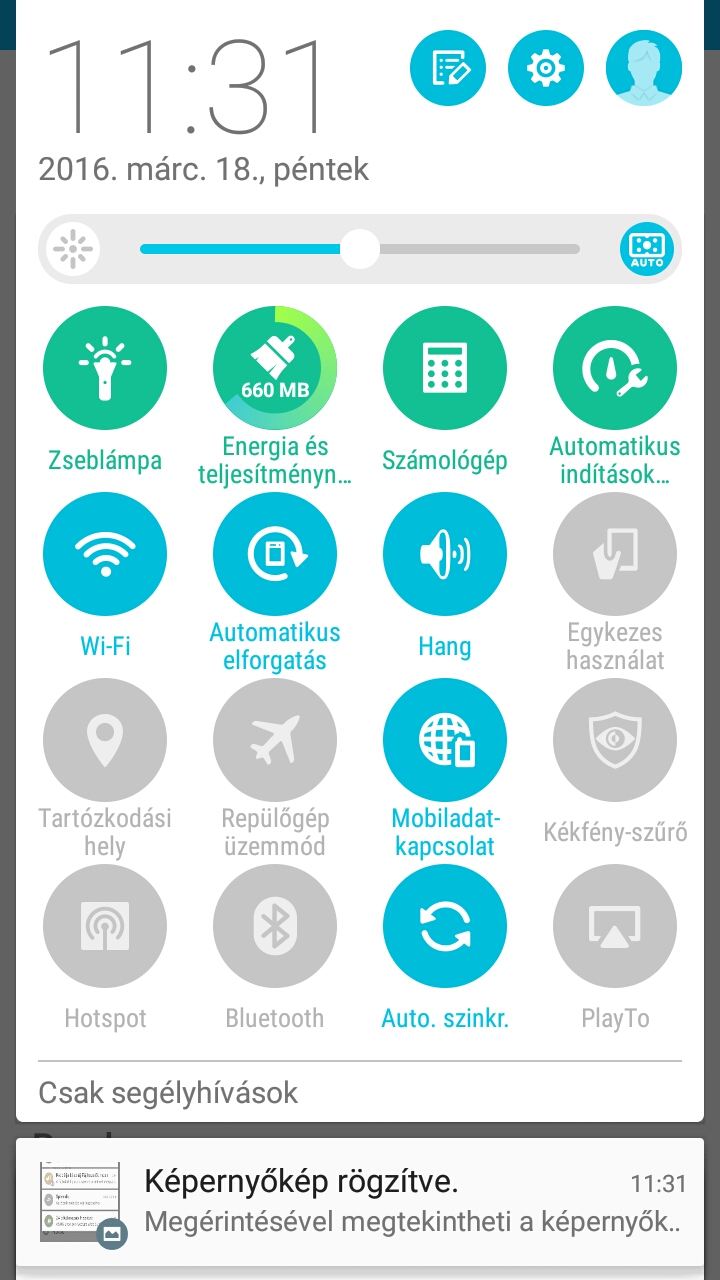Toggle the Hang sound mode
720x1280 pixels.
445,554
